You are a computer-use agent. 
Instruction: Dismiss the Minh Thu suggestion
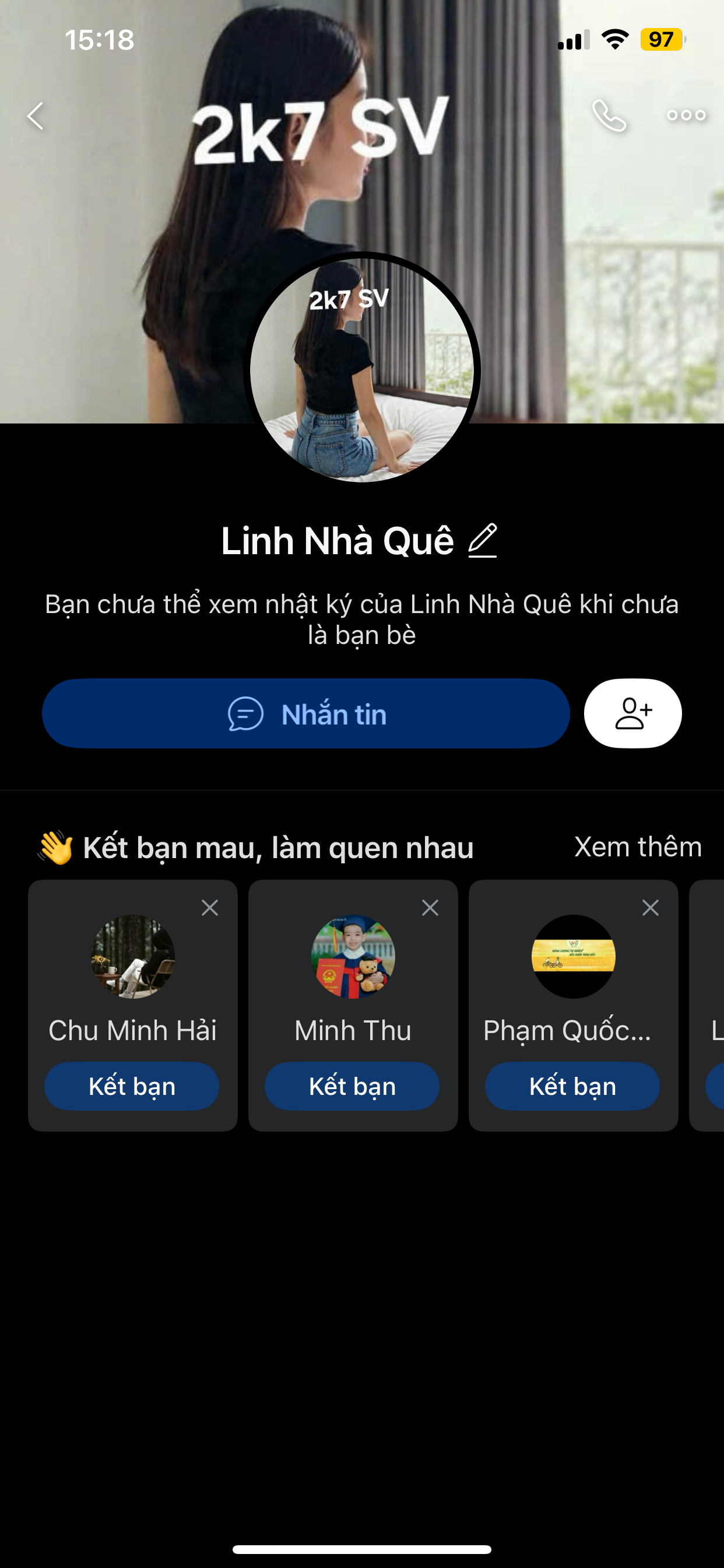pyautogui.click(x=430, y=908)
